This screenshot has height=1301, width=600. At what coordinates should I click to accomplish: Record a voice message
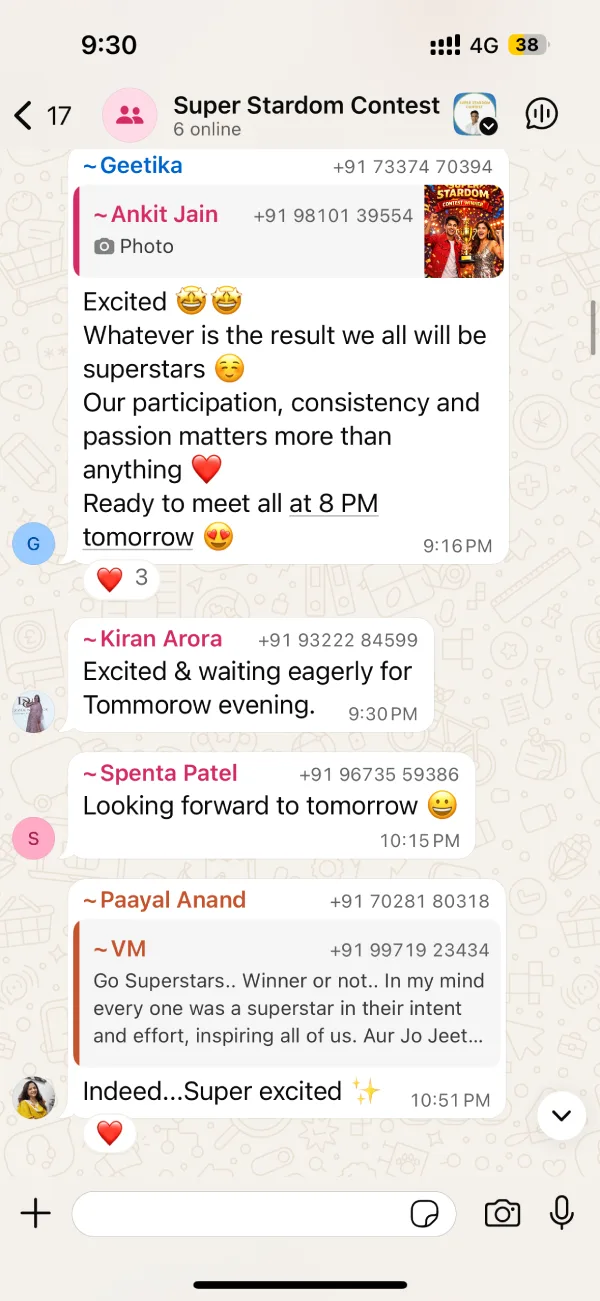(x=562, y=1213)
